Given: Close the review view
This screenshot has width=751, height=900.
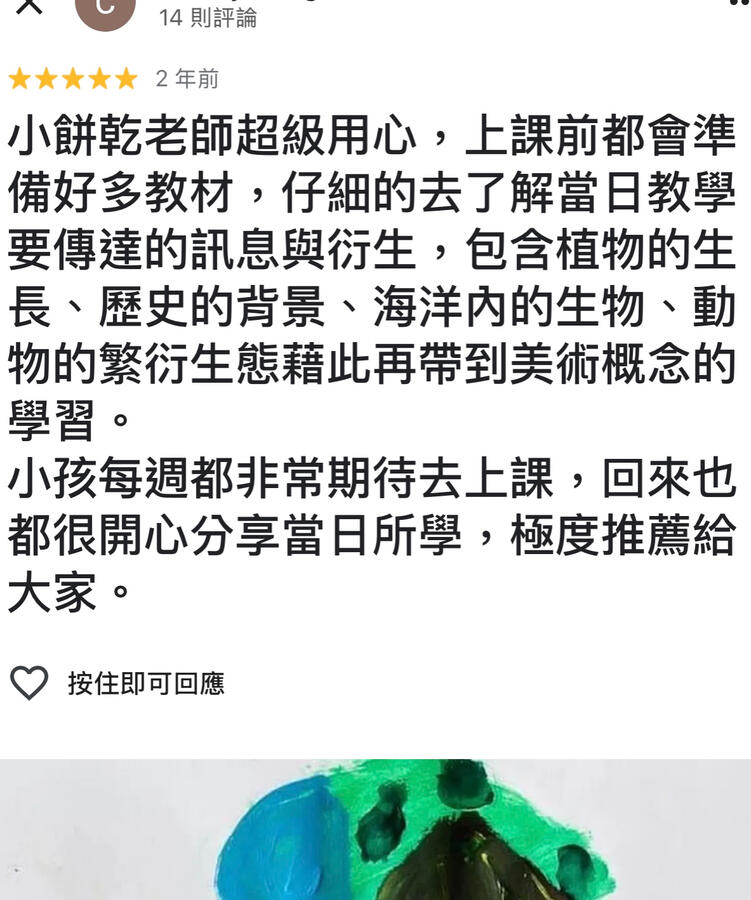Looking at the screenshot, I should pos(30,5).
